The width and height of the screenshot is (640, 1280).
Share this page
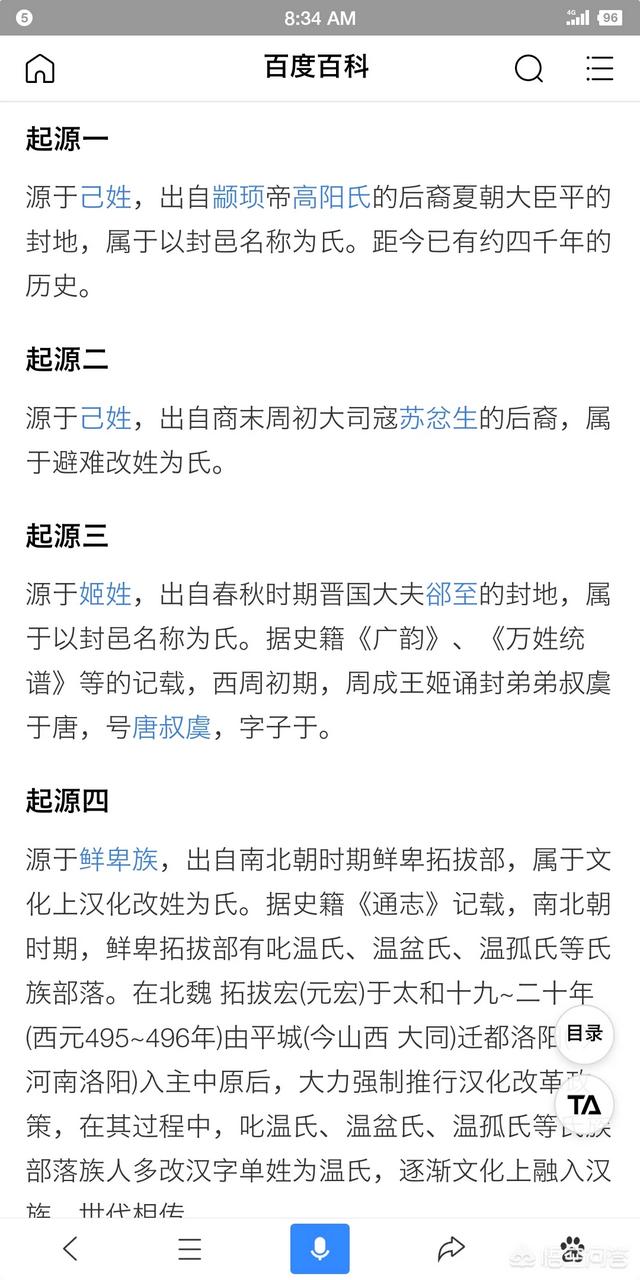[451, 1248]
